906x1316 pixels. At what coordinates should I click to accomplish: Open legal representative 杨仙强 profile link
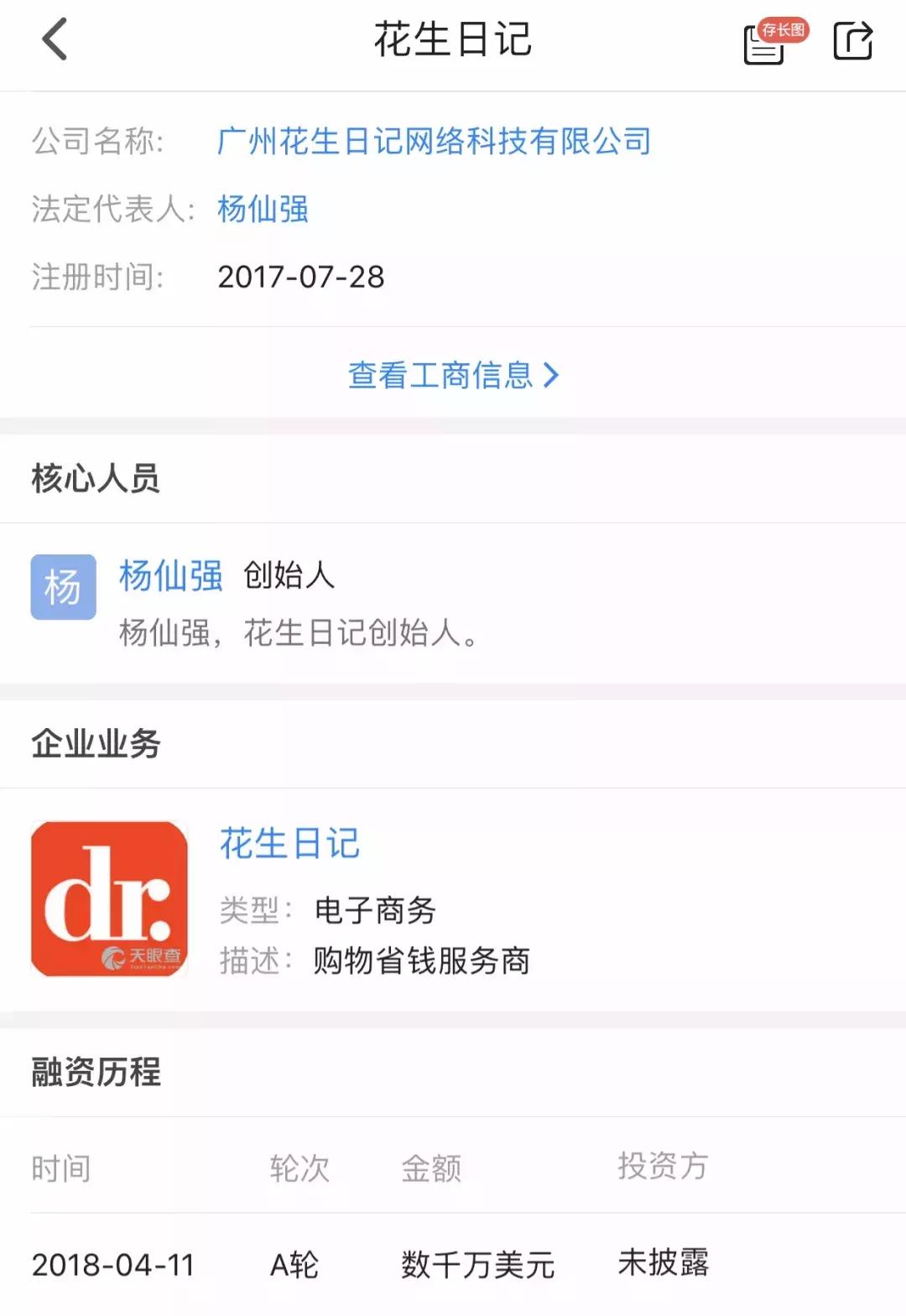coord(262,210)
